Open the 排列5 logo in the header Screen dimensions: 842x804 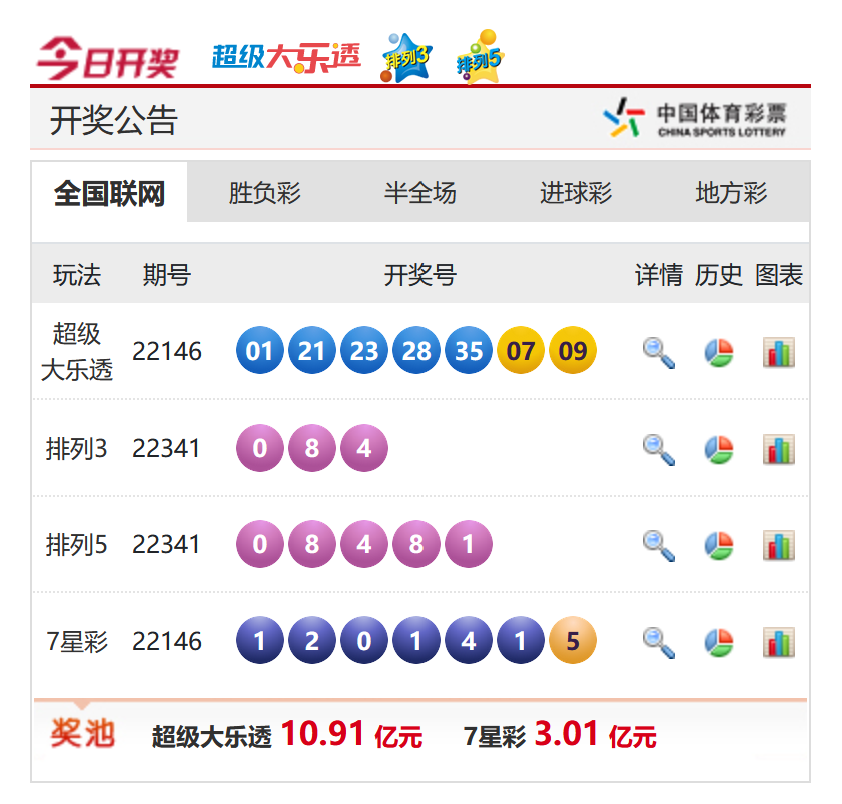pyautogui.click(x=479, y=58)
